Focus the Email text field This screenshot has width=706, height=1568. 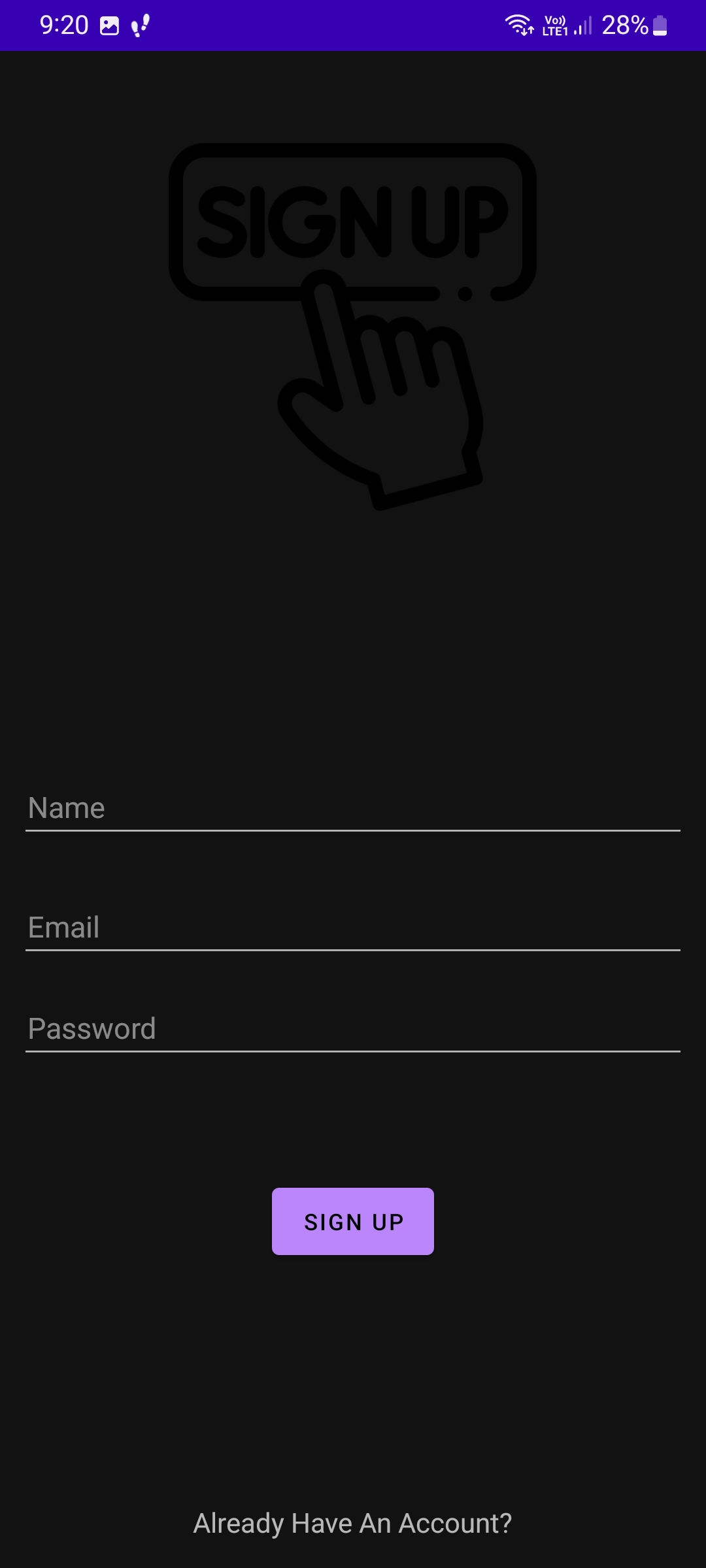353,928
